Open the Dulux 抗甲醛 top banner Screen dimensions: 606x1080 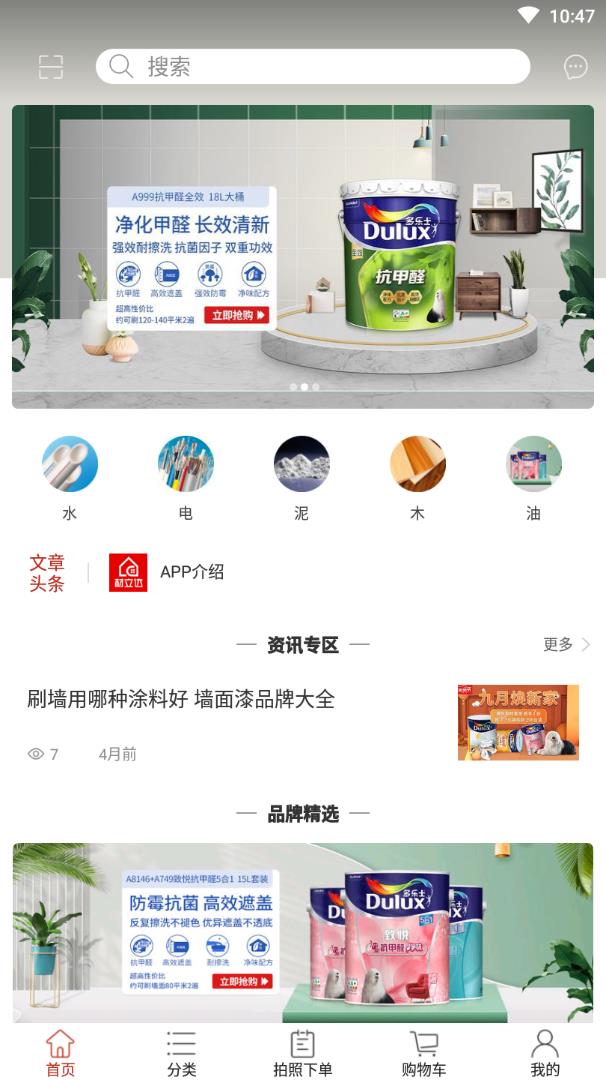pyautogui.click(x=303, y=257)
